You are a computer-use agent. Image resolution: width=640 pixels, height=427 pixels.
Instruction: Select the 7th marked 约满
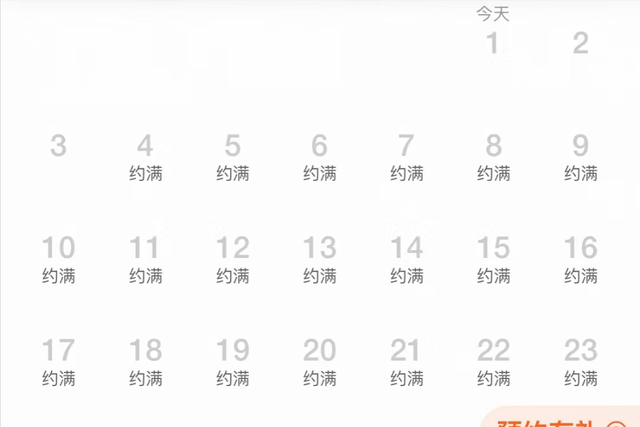[x=406, y=156]
